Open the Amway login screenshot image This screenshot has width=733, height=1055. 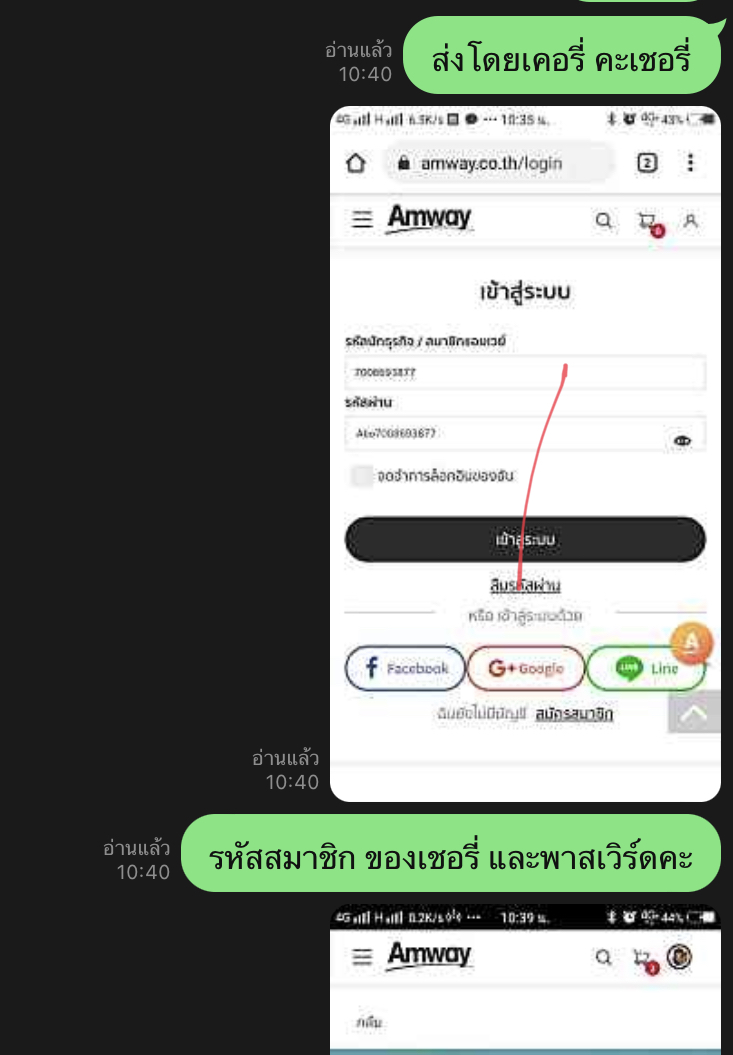(x=525, y=453)
